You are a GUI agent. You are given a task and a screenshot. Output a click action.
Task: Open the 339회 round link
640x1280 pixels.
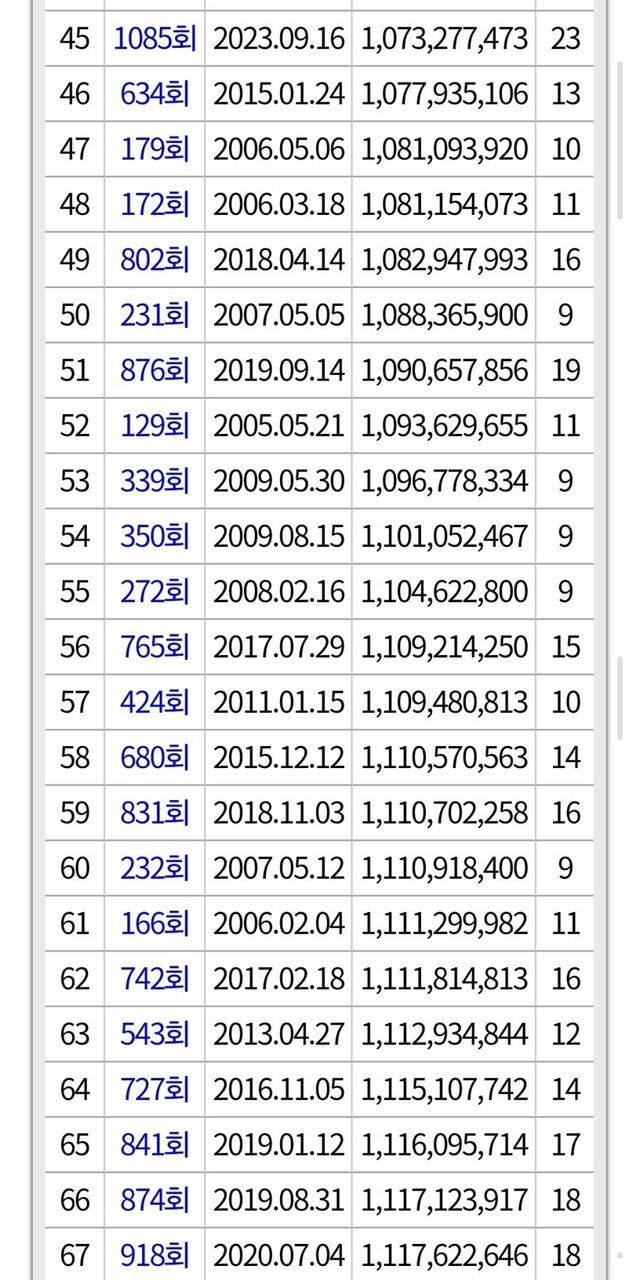point(155,481)
